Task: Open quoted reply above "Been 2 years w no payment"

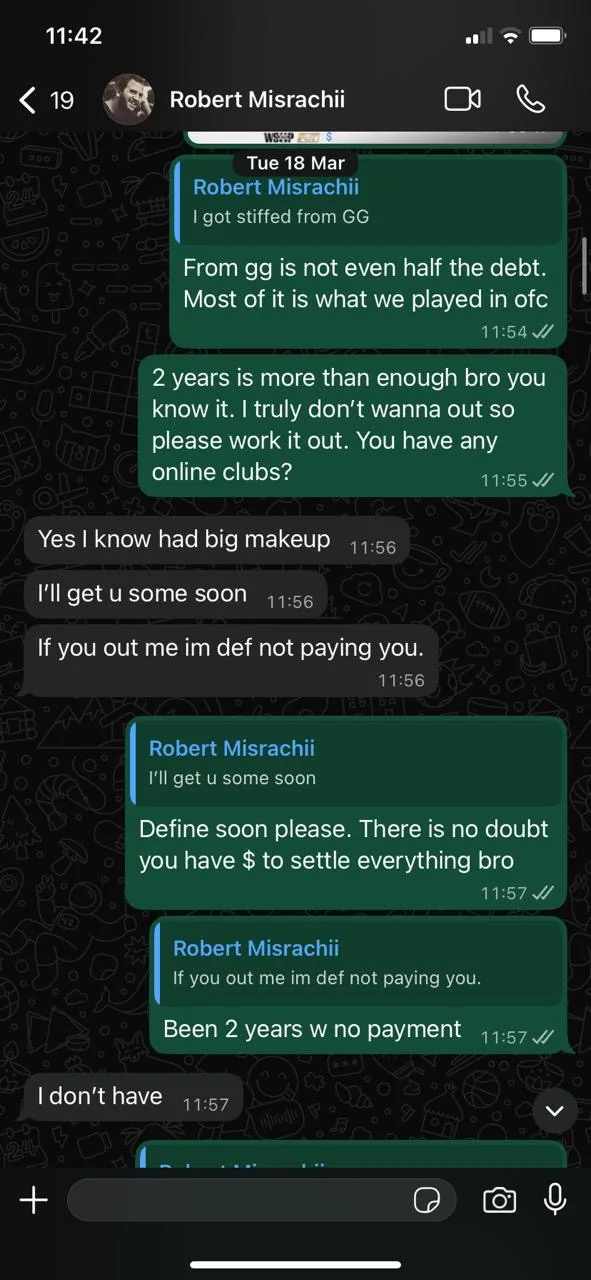Action: (358, 962)
